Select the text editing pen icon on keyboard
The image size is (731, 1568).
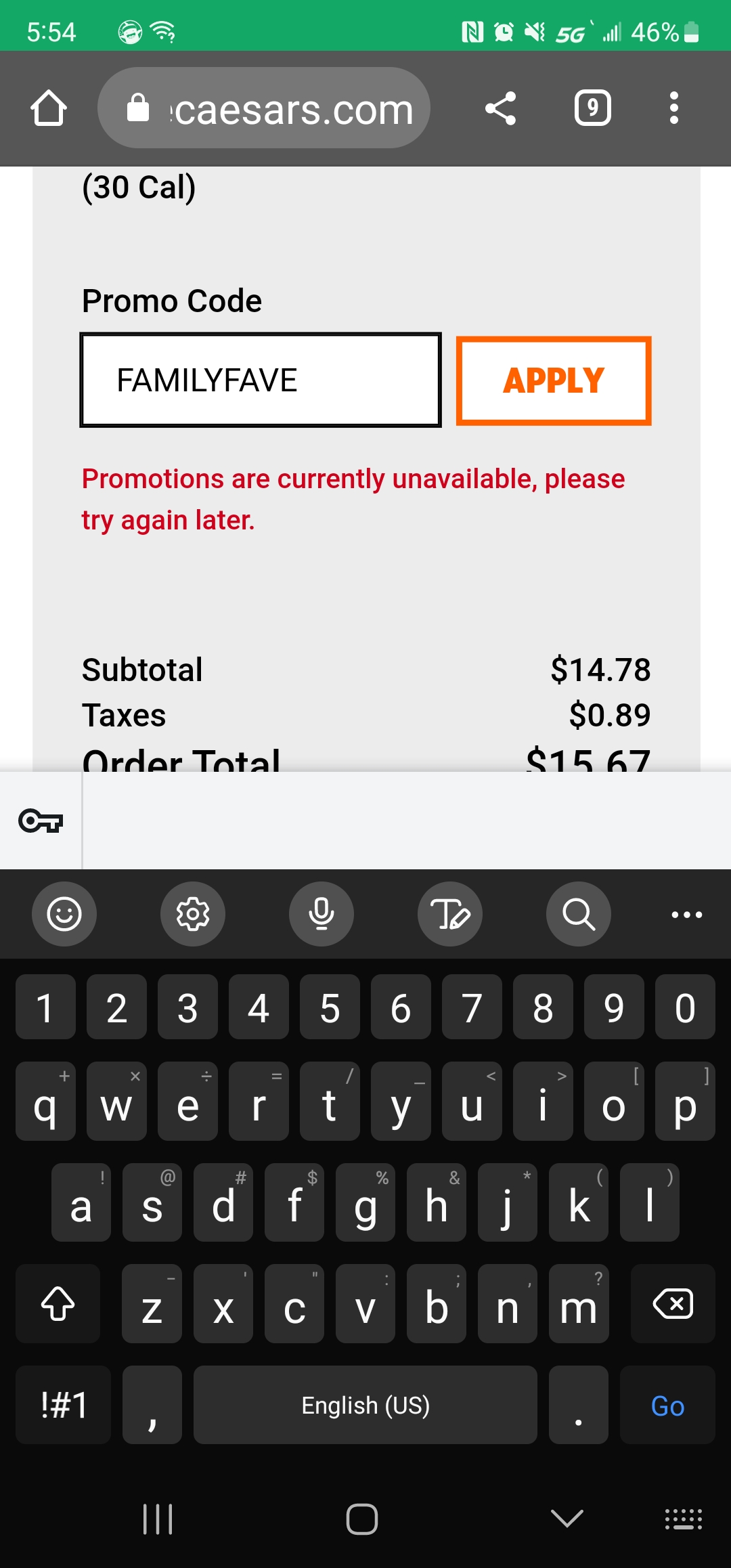(450, 914)
